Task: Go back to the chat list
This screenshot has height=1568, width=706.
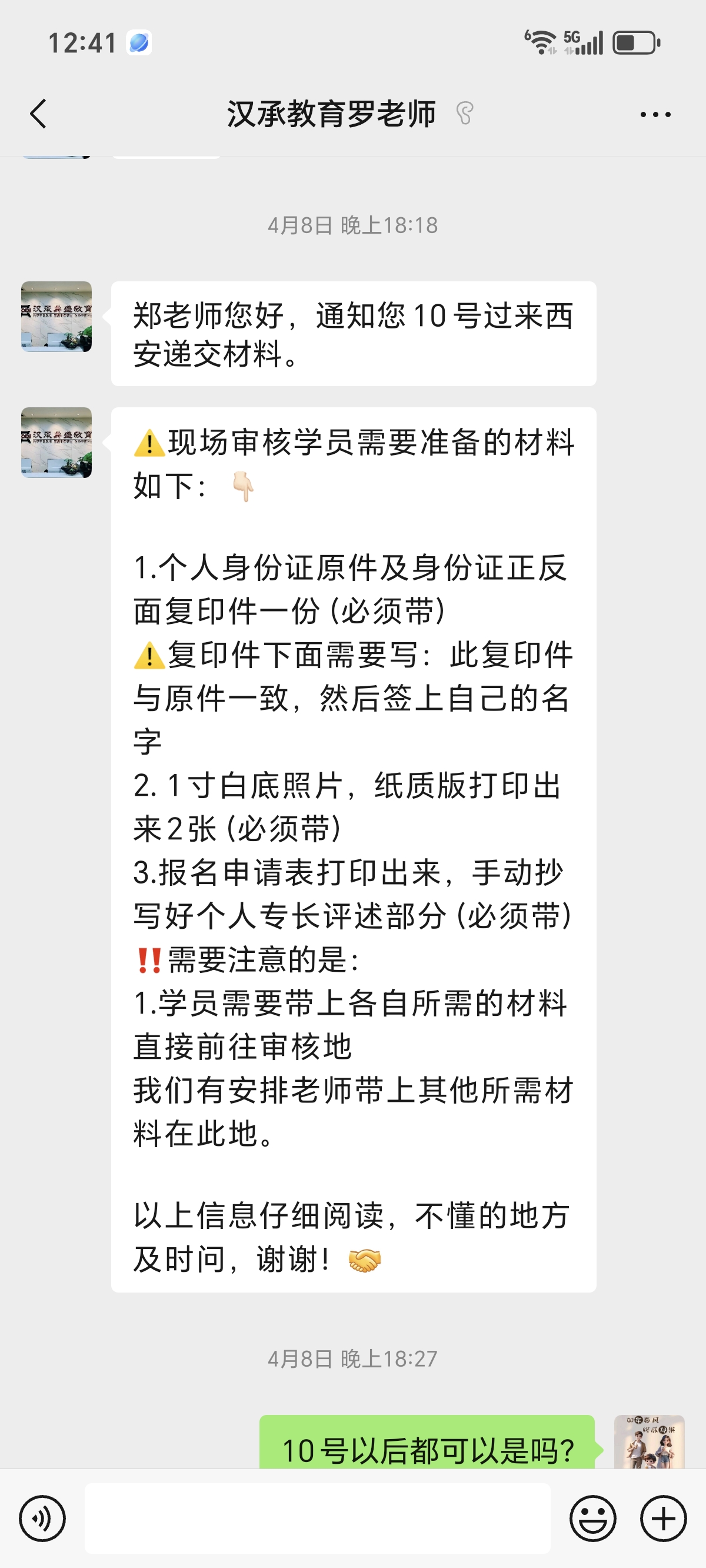Action: 38,114
